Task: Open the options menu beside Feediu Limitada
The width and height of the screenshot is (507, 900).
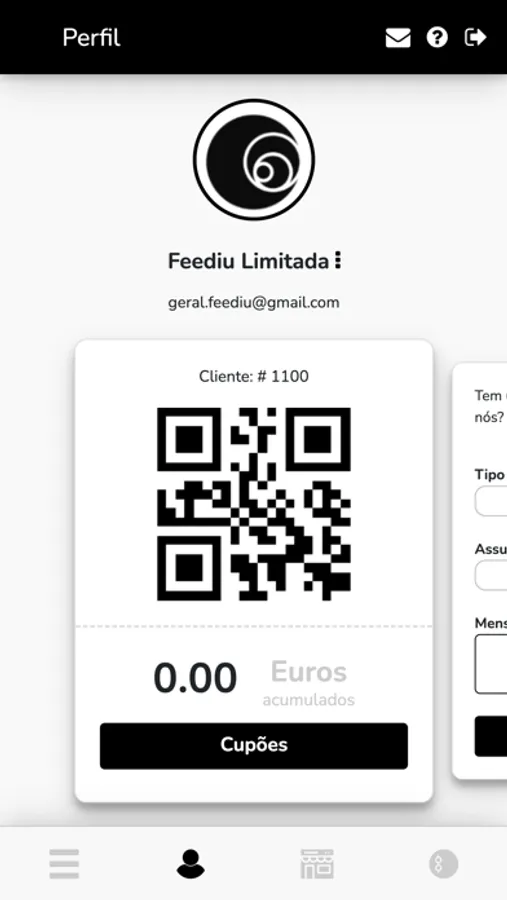Action: (338, 261)
